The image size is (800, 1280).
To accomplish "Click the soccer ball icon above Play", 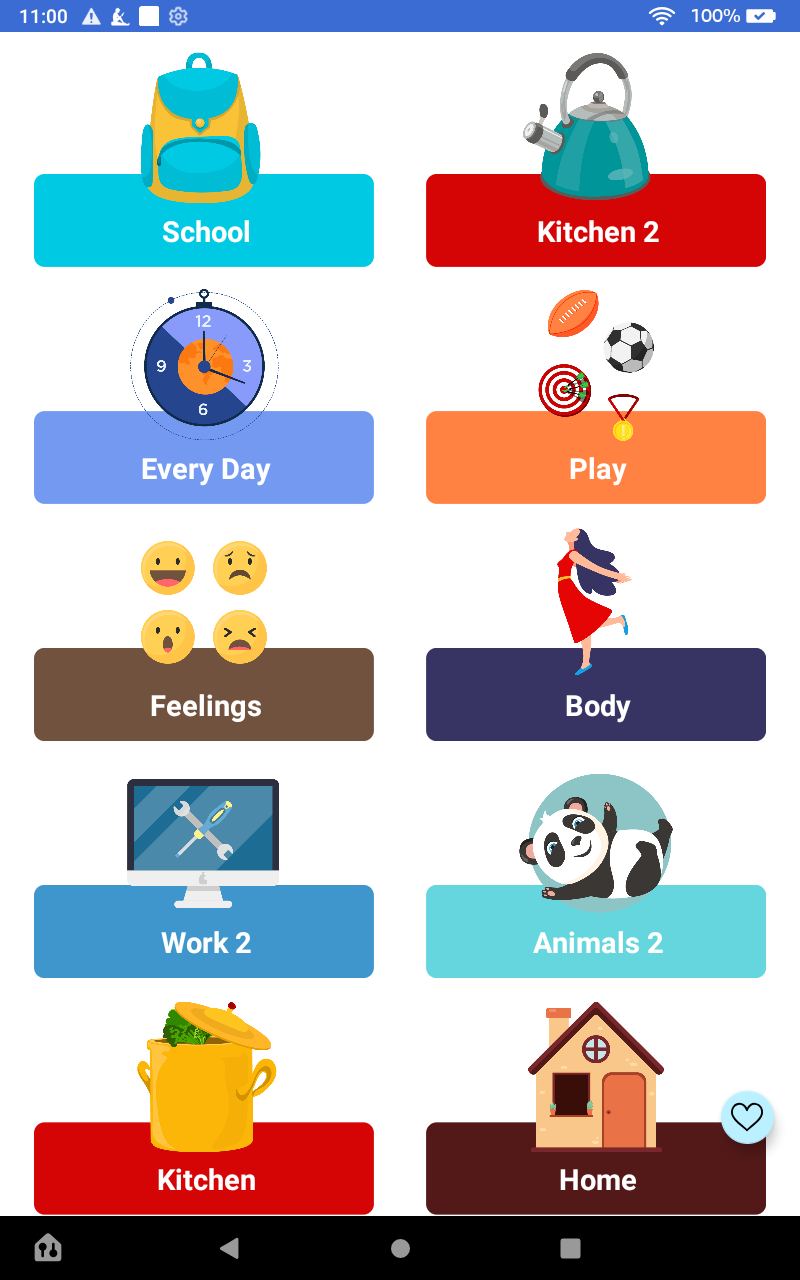I will pos(628,345).
